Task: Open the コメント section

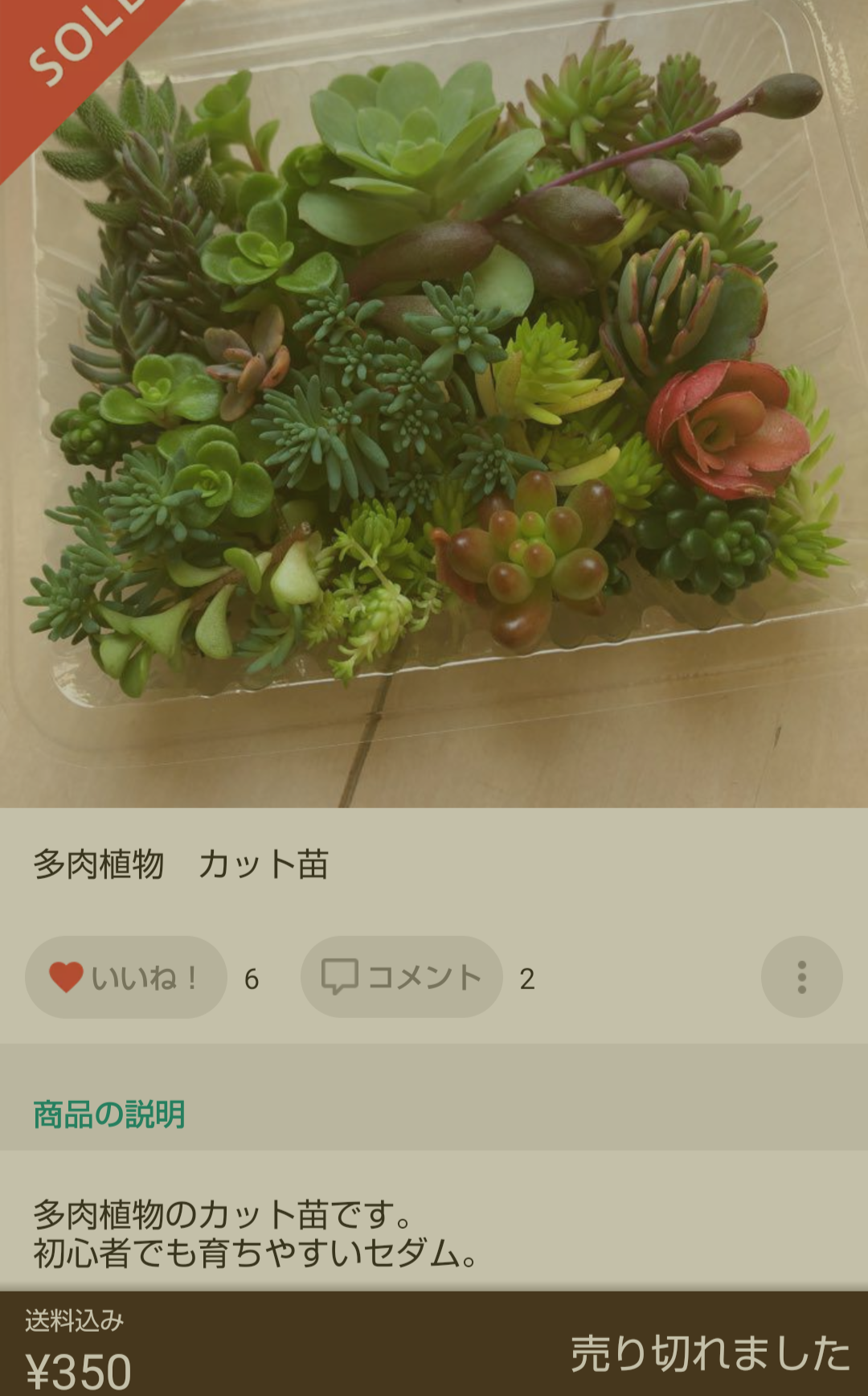Action: (x=401, y=977)
